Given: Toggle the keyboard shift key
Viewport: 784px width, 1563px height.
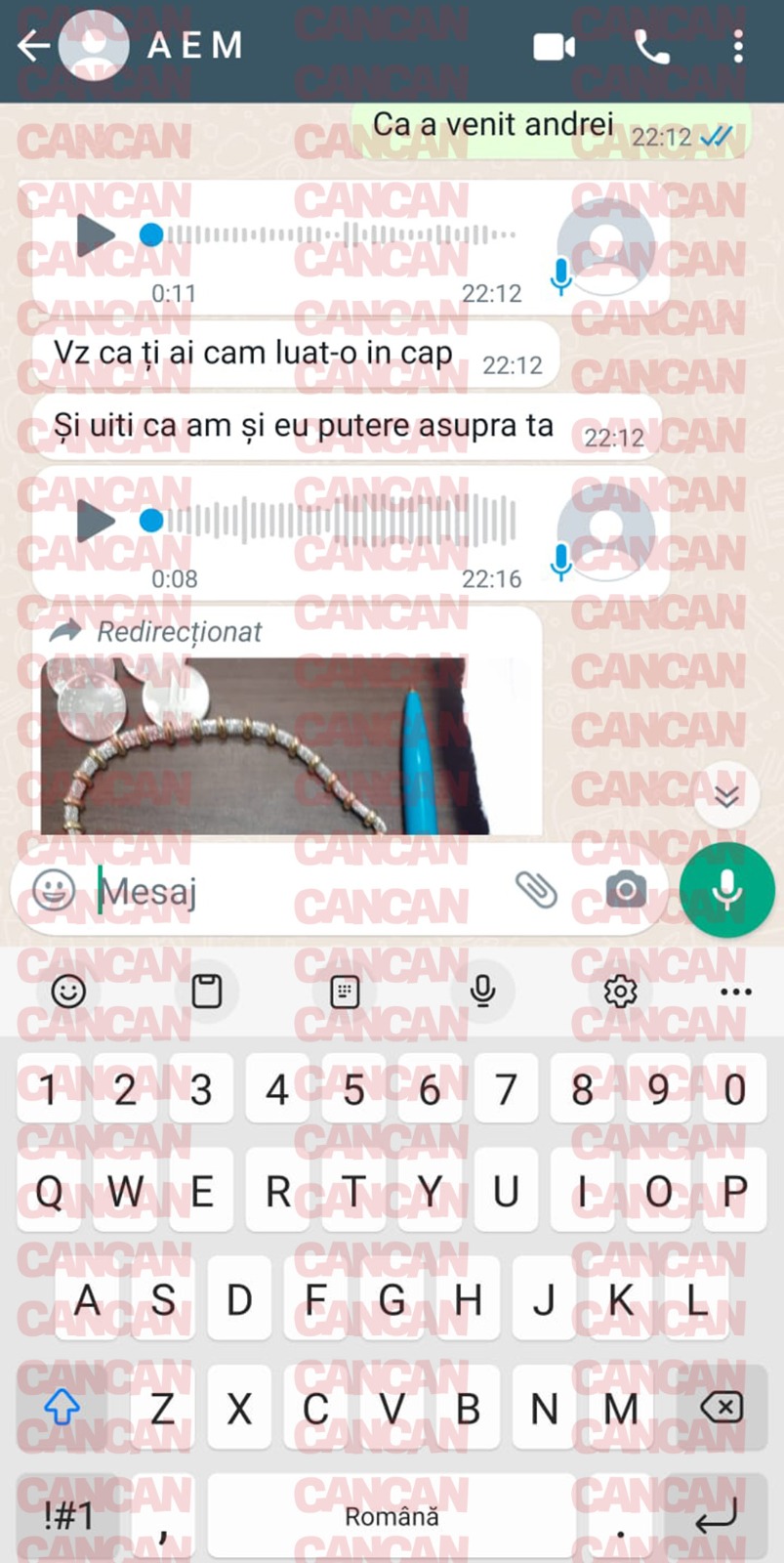Looking at the screenshot, I should [62, 1408].
